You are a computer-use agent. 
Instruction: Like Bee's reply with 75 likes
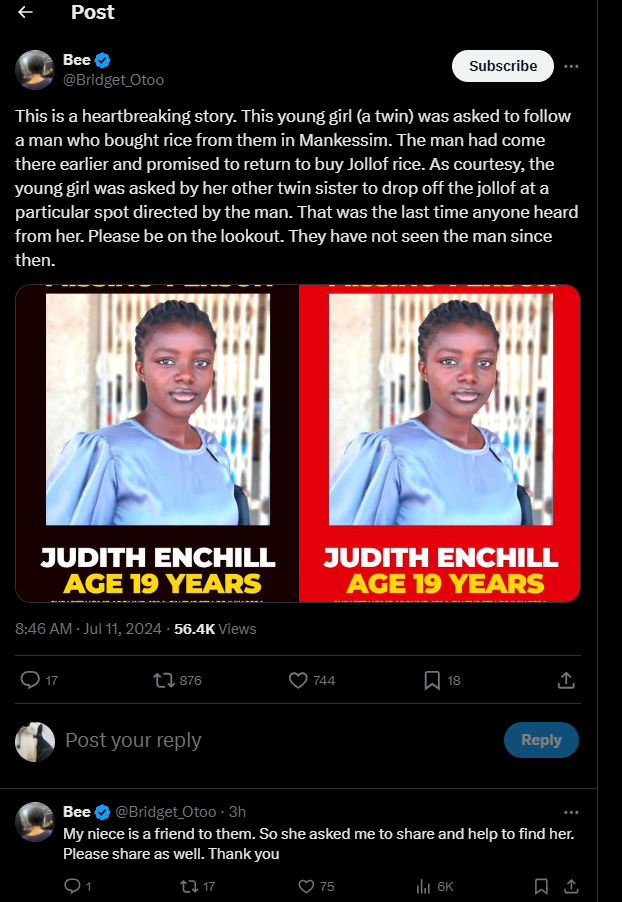point(307,886)
